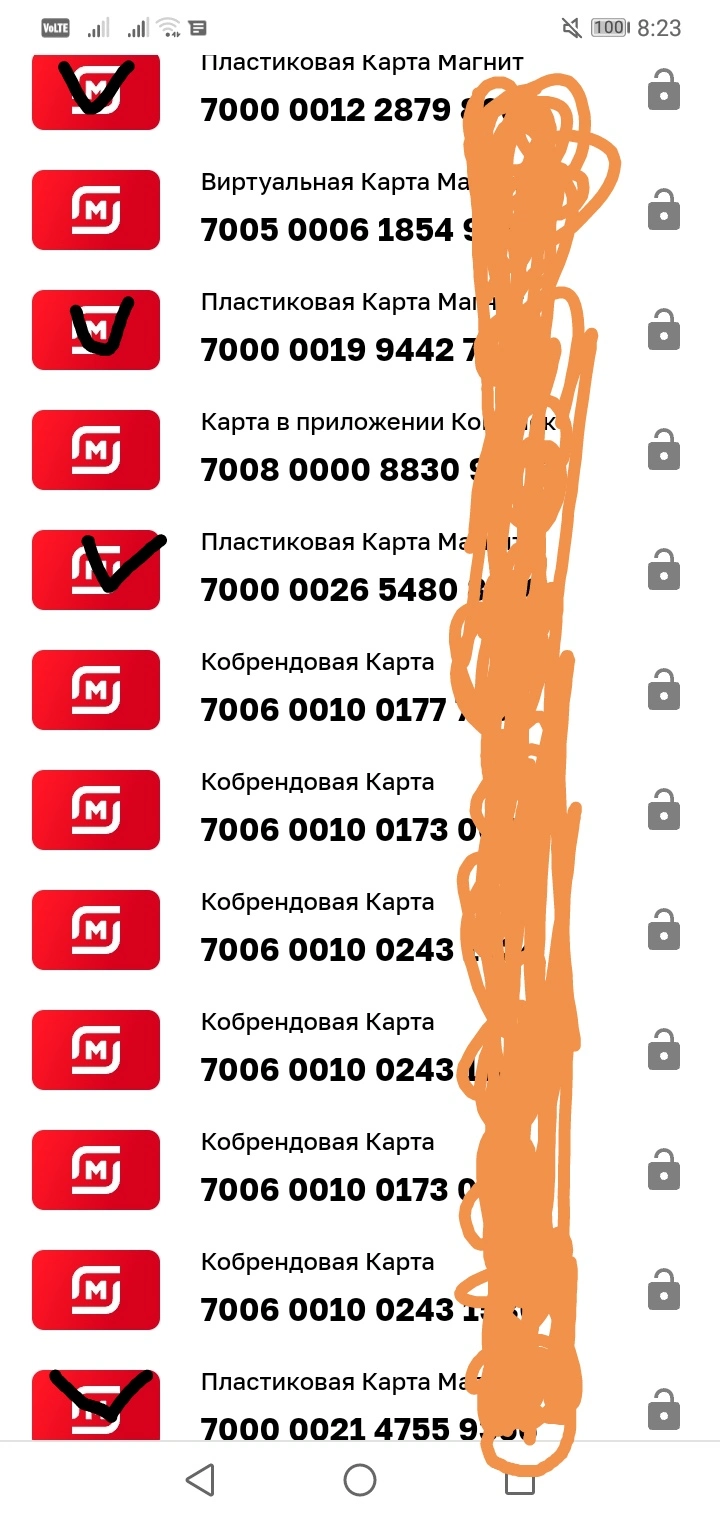The height and width of the screenshot is (1520, 720).
Task: Tap the lock icon for card 7005 0006 1854
Action: (x=664, y=210)
